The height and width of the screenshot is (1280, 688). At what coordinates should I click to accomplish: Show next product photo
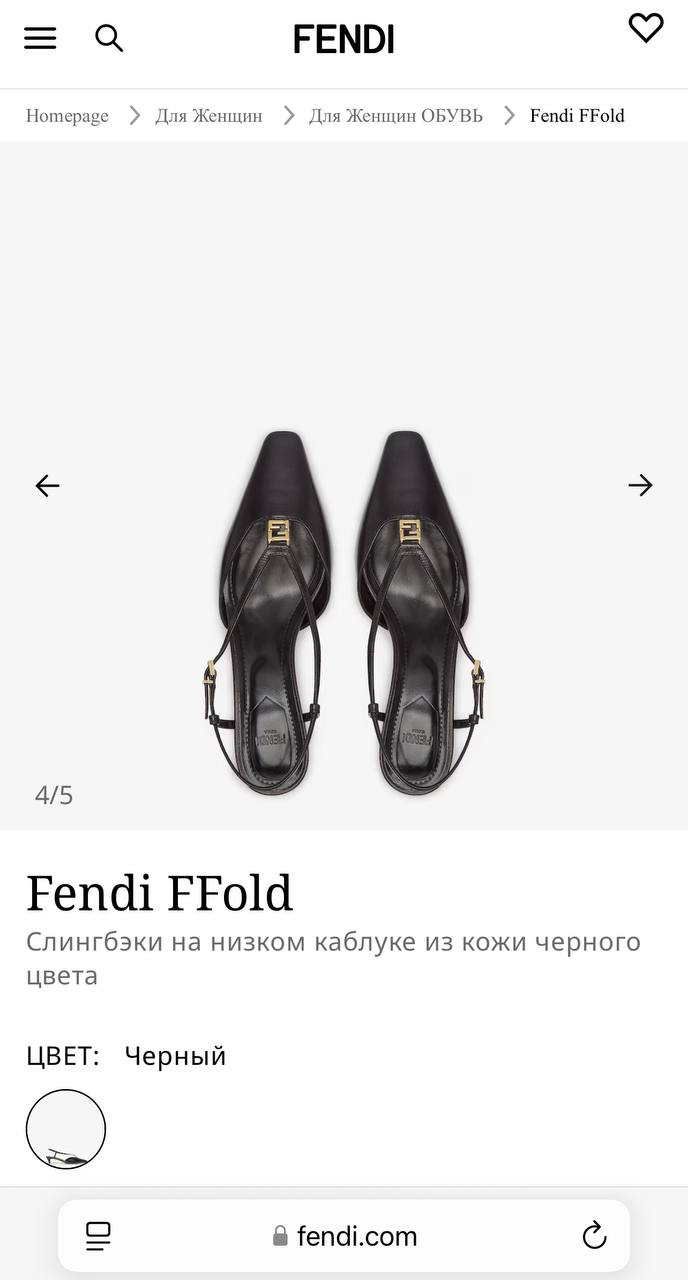coord(640,486)
